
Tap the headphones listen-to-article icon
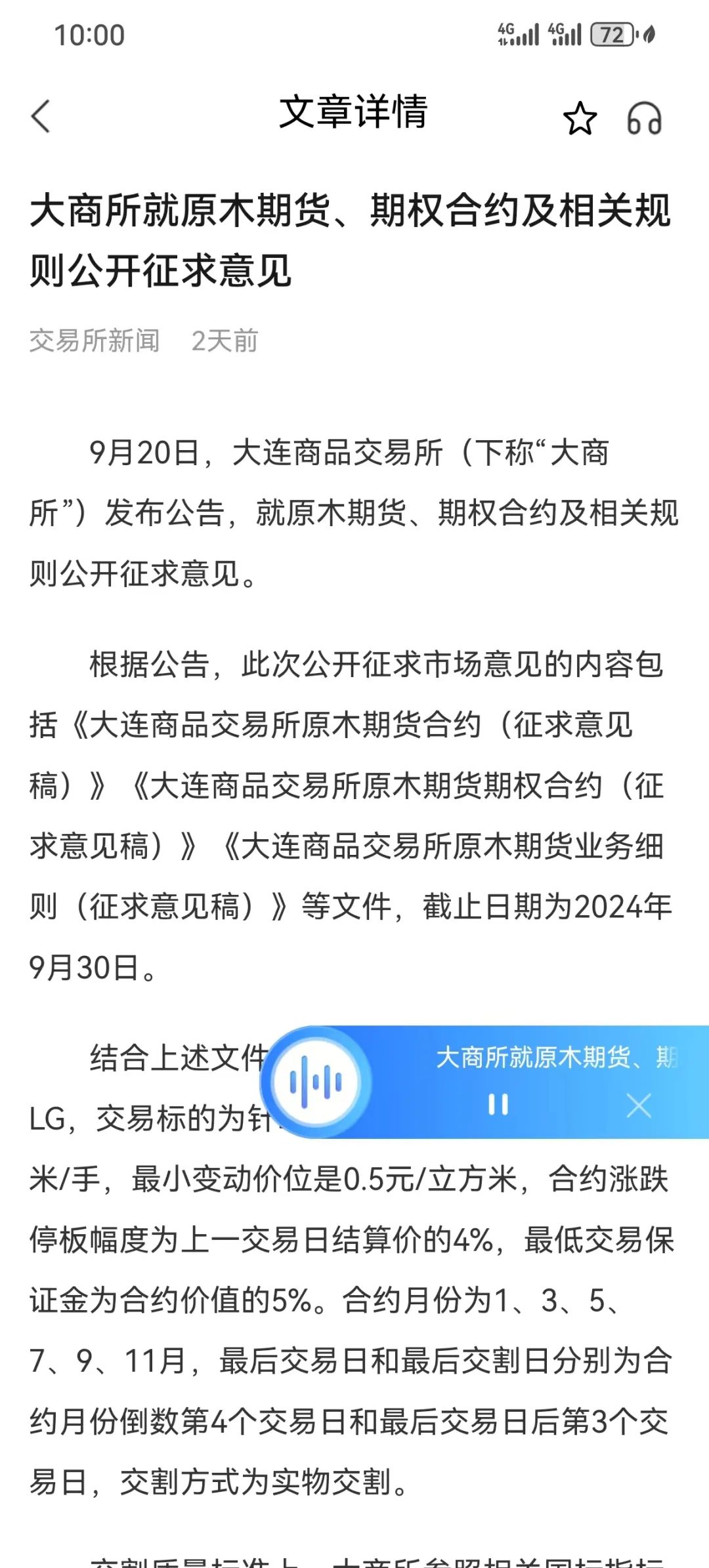[x=645, y=119]
